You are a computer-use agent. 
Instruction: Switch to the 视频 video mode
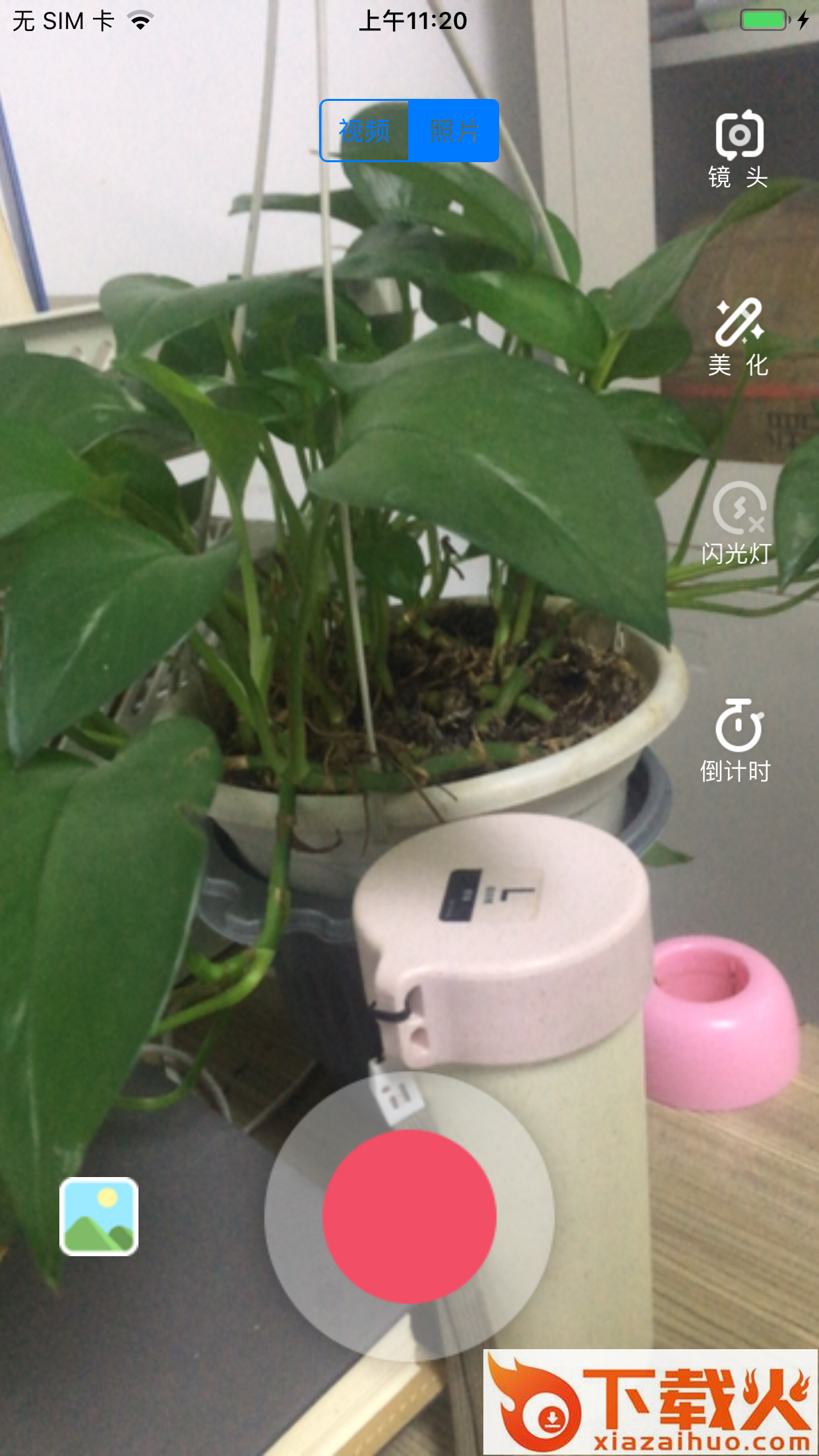(365, 131)
